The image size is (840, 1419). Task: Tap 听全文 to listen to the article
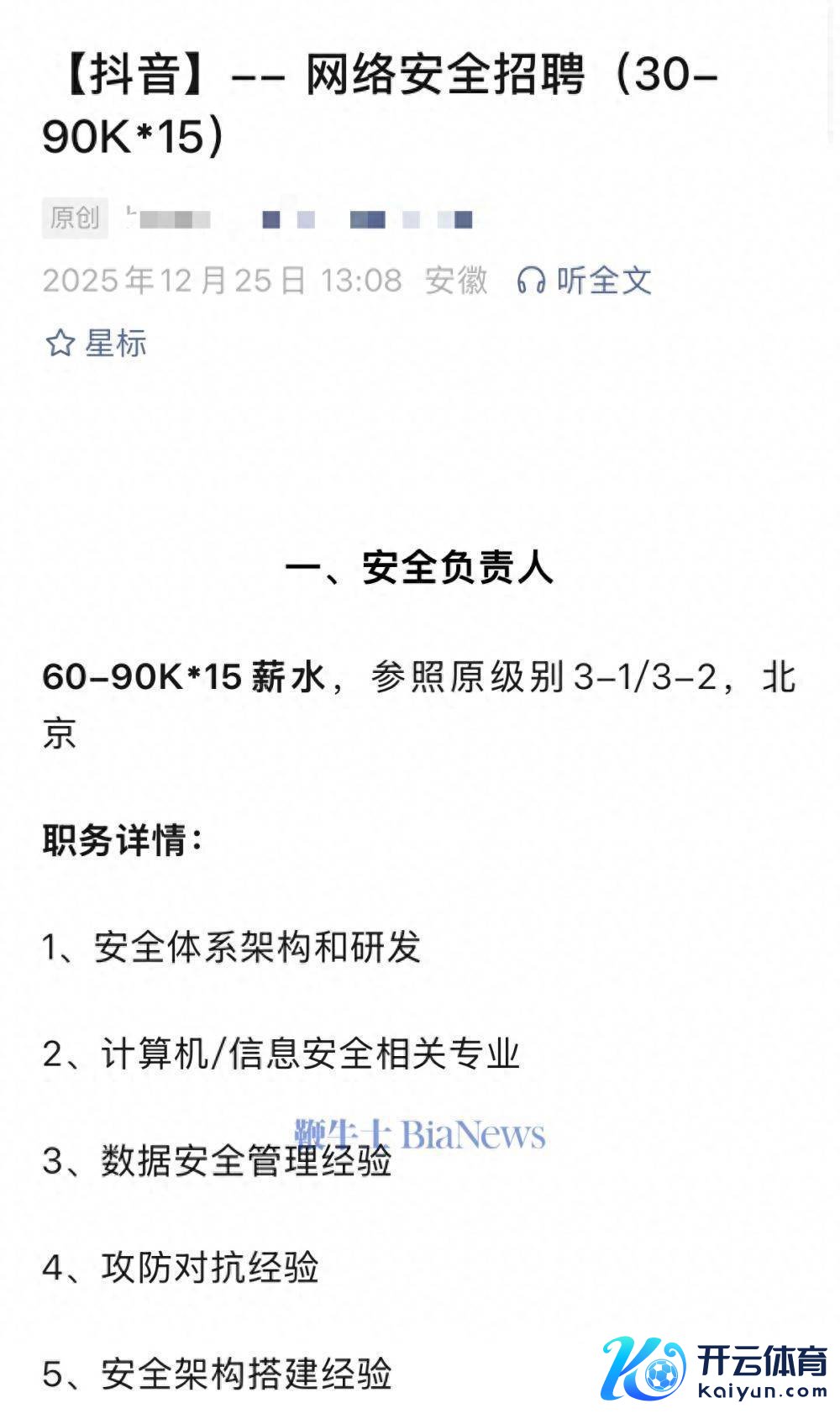(x=585, y=280)
